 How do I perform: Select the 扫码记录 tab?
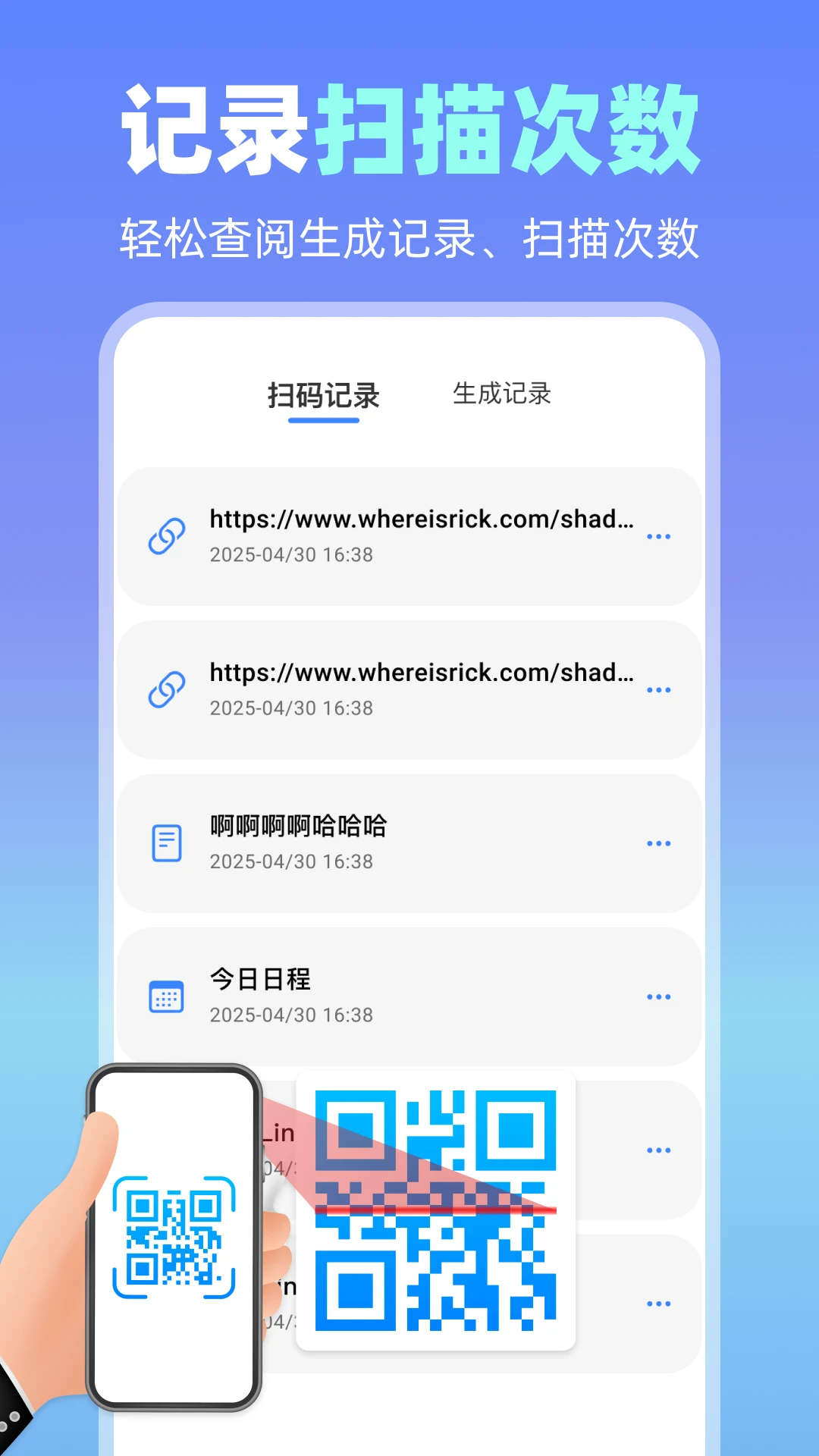324,395
